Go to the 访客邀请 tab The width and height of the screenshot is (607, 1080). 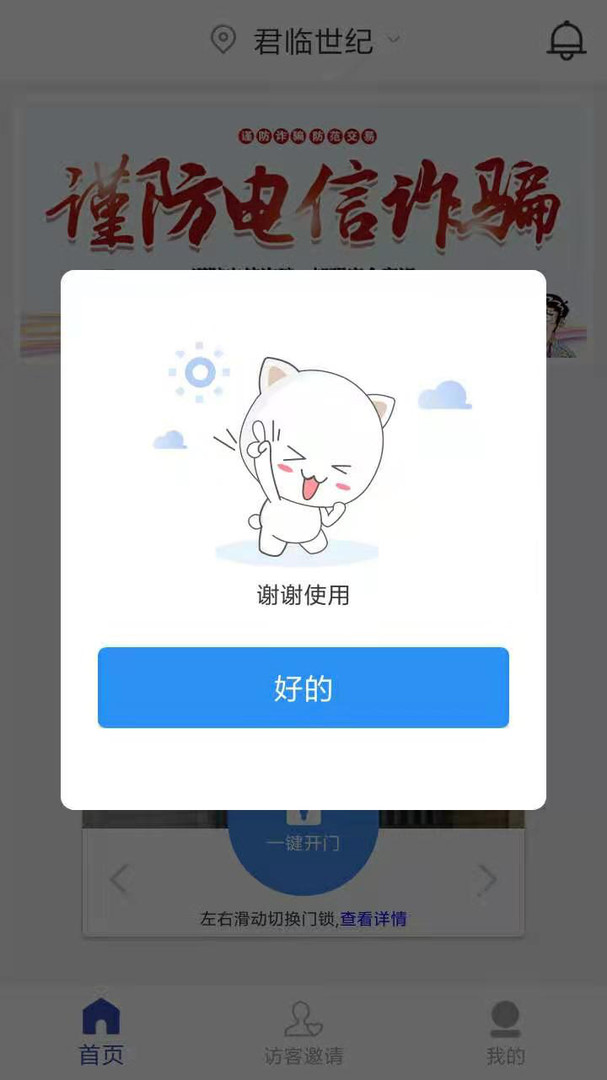[303, 1031]
